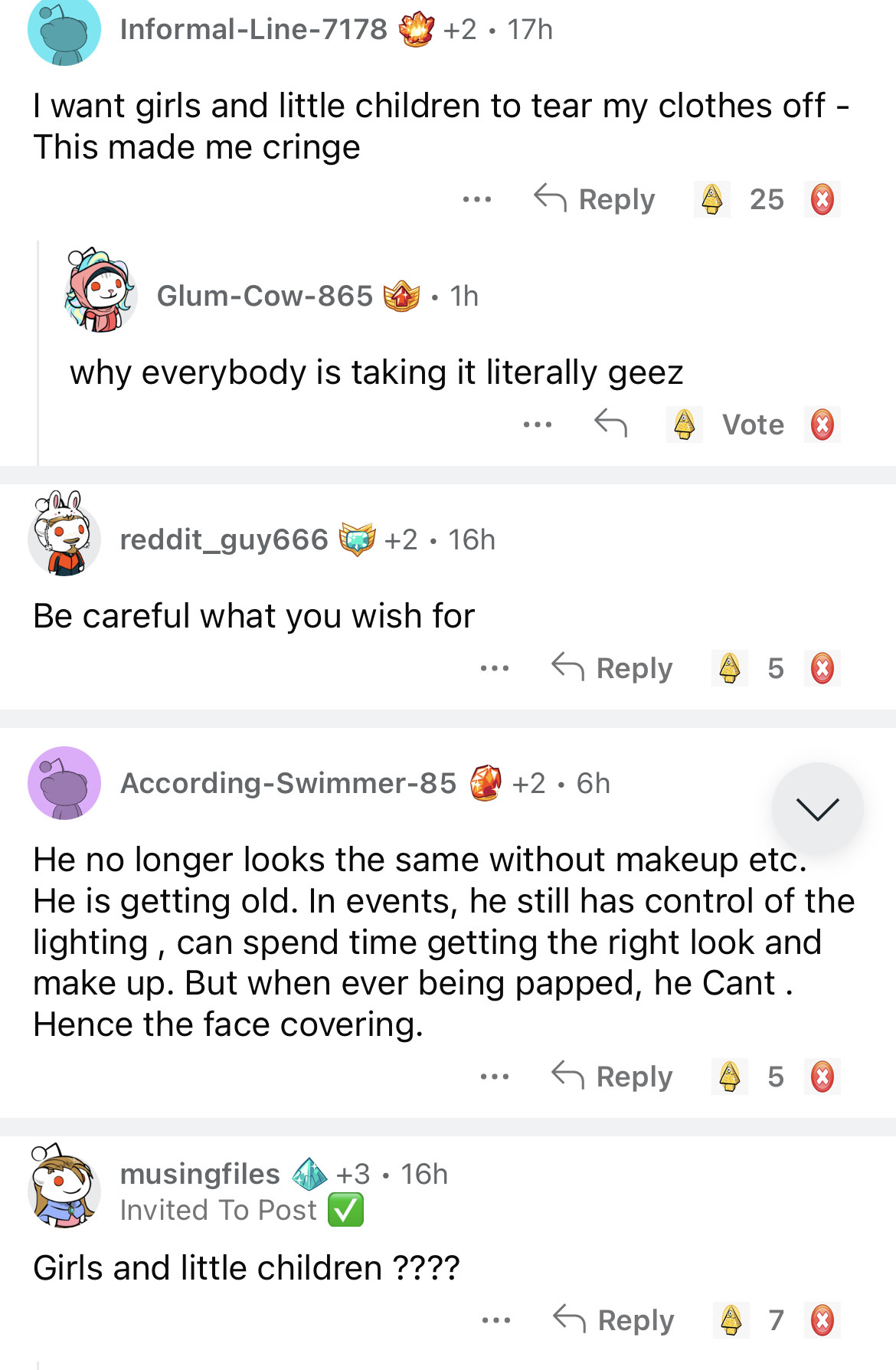
Task: View musingfiles' user profile
Action: 200,1174
